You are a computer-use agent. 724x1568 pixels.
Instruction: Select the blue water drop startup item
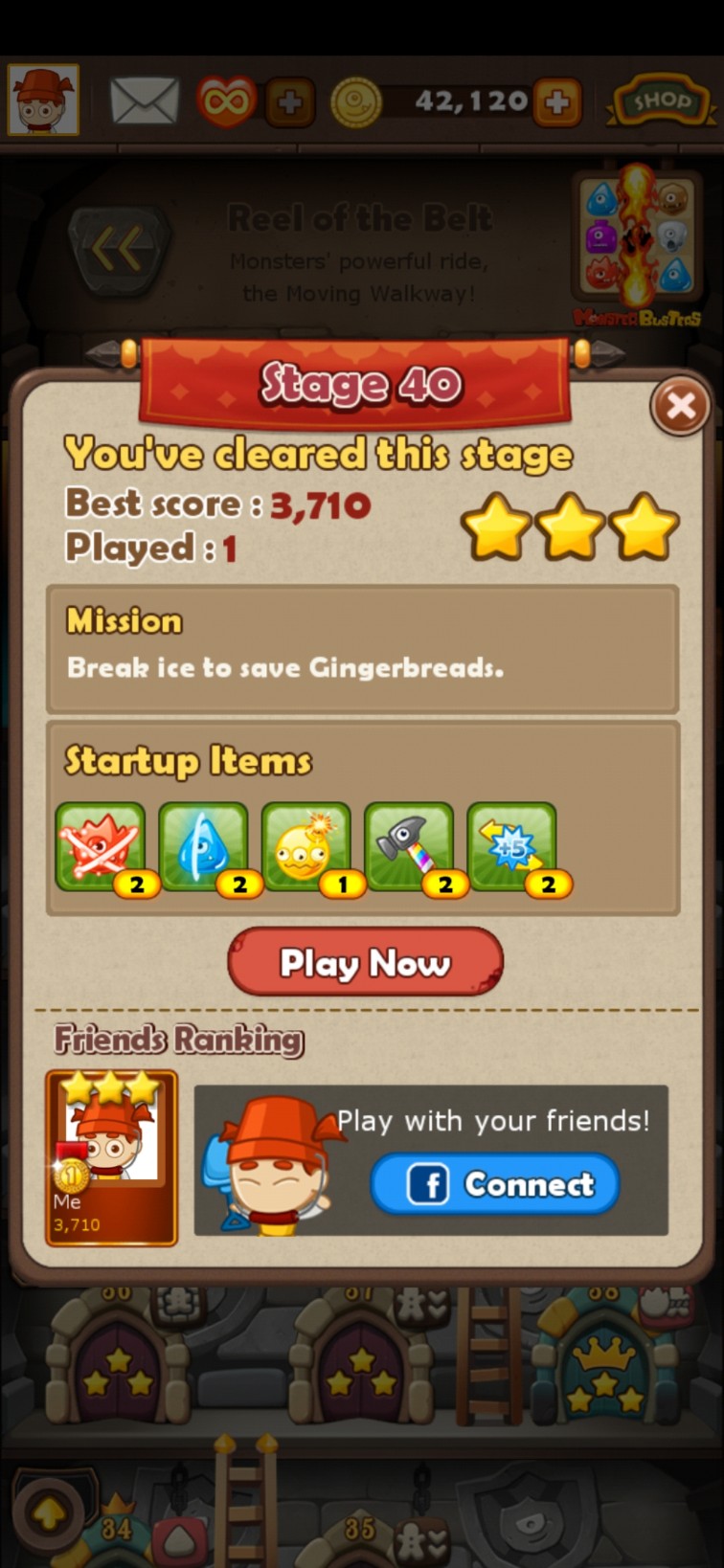(x=203, y=848)
